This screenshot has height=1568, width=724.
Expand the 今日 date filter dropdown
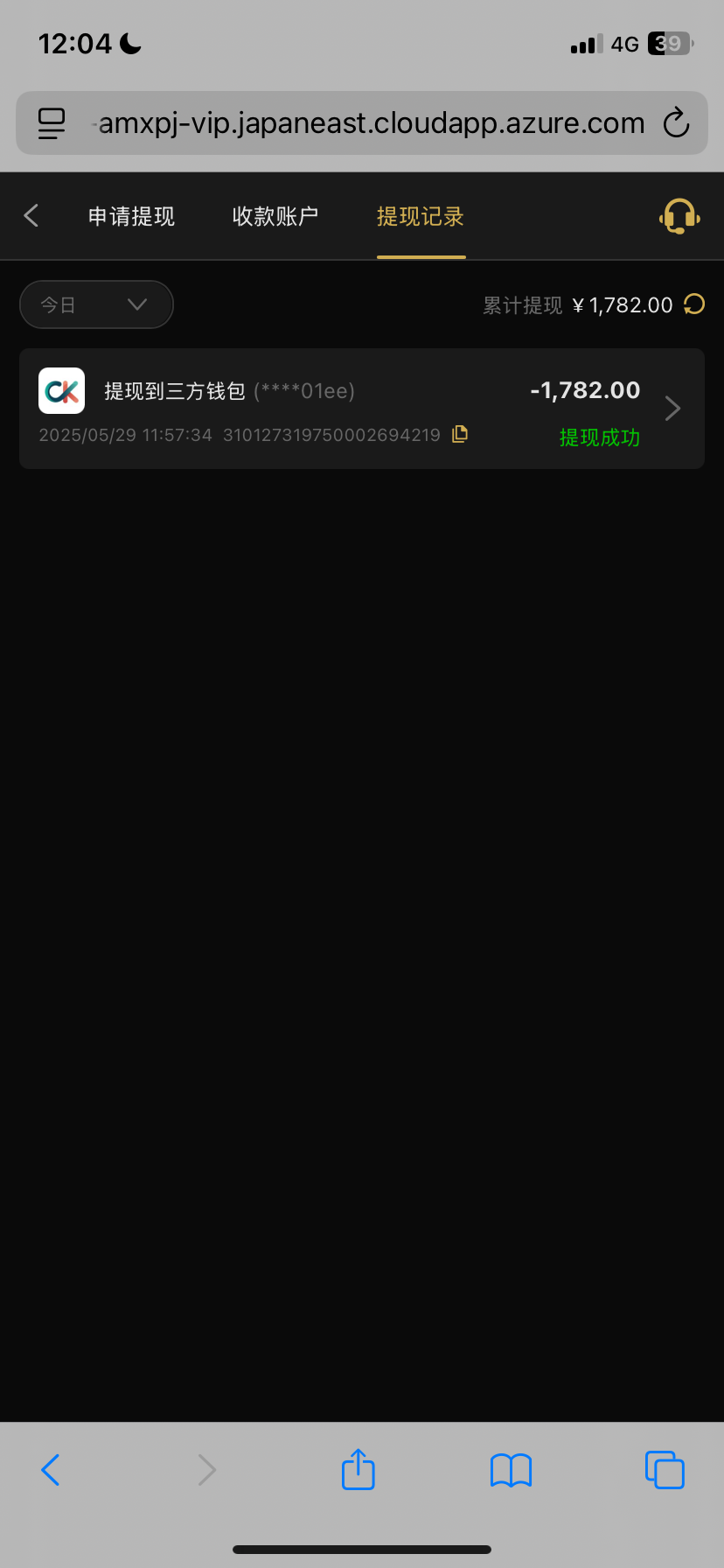coord(96,304)
